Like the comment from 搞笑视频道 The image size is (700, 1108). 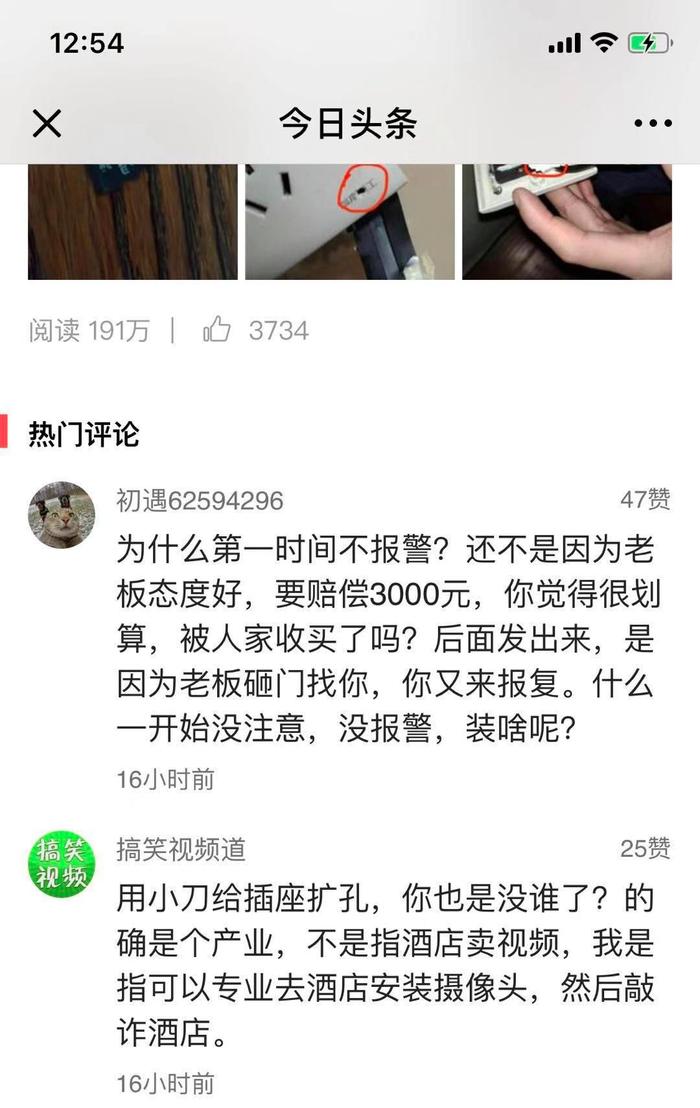(645, 849)
